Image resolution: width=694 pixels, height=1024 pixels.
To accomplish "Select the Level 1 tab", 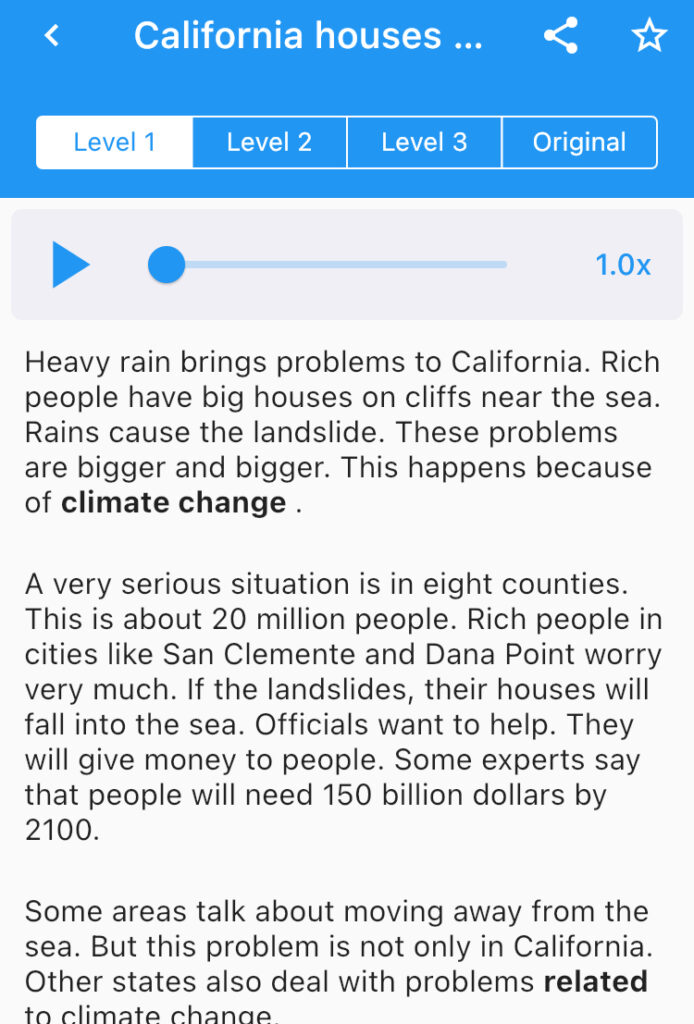I will tap(115, 142).
